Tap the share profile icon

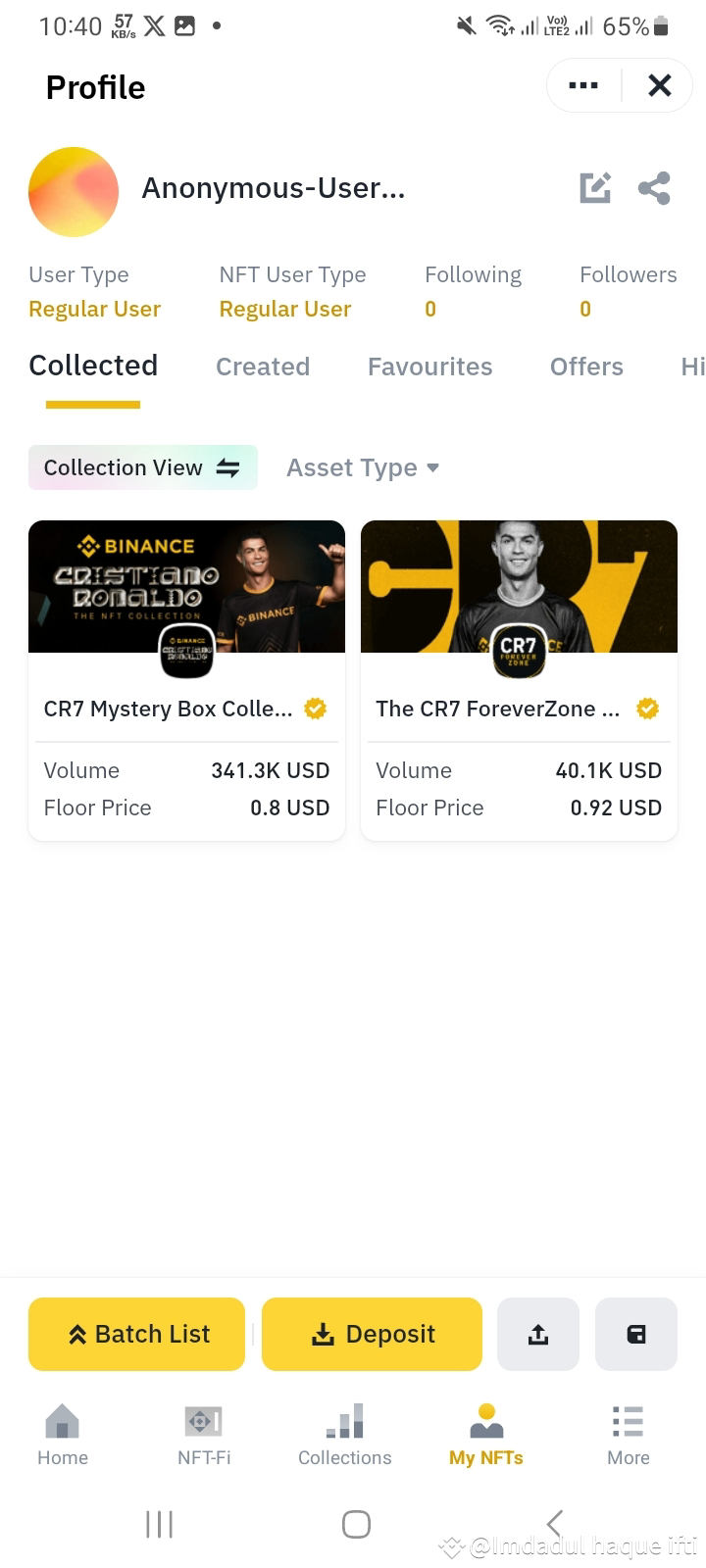(x=654, y=187)
